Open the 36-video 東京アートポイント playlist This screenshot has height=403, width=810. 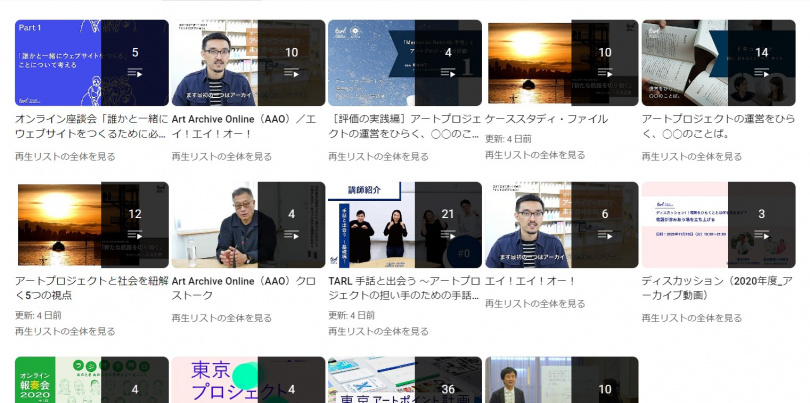point(405,381)
